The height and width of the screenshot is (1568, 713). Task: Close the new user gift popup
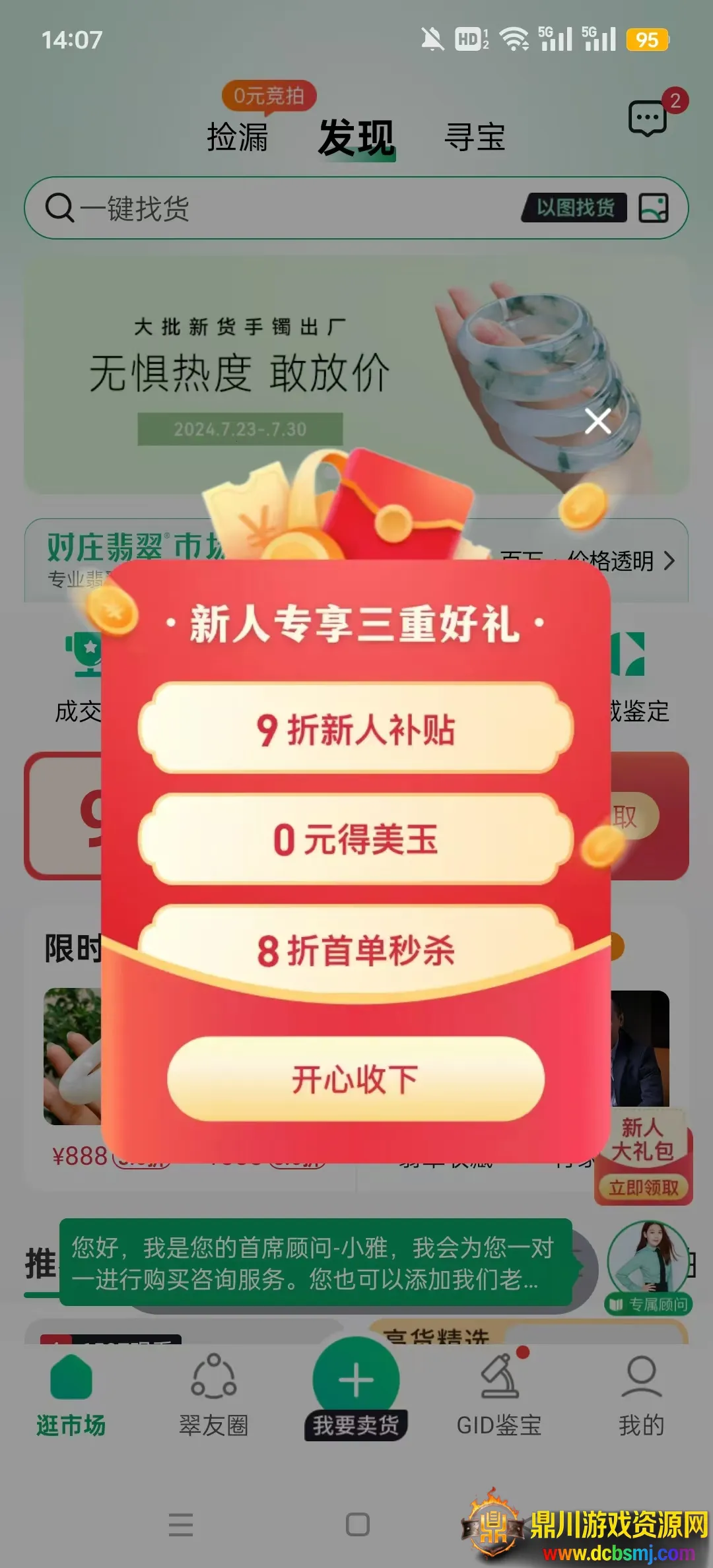597,421
